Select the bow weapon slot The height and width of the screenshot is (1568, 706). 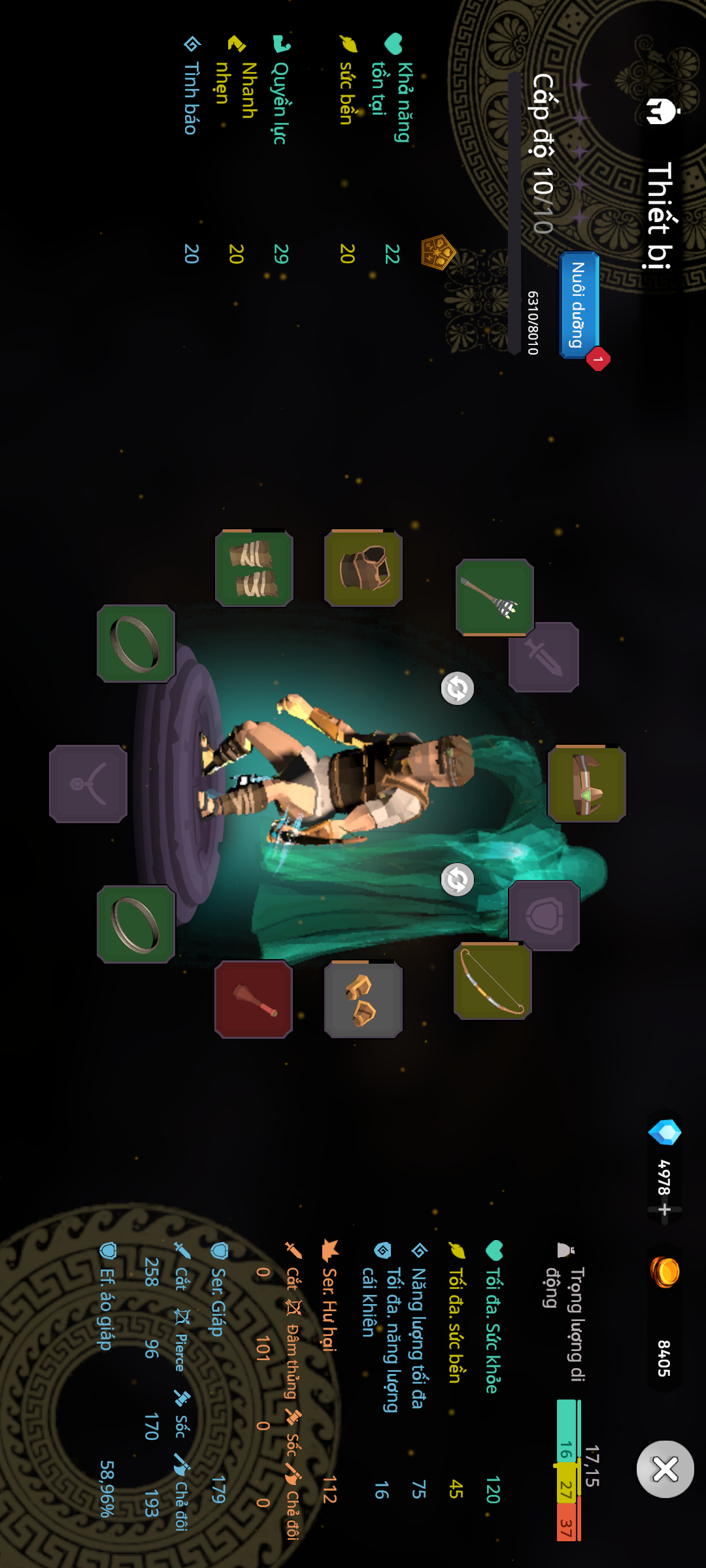[x=493, y=981]
